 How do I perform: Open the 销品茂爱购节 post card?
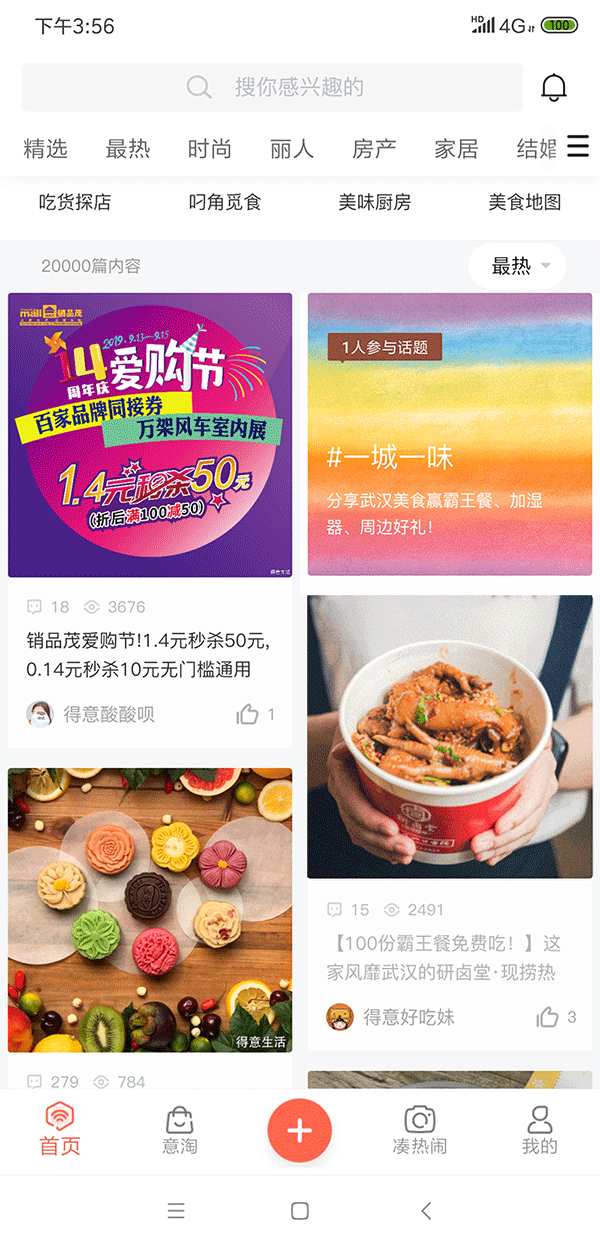click(x=150, y=436)
